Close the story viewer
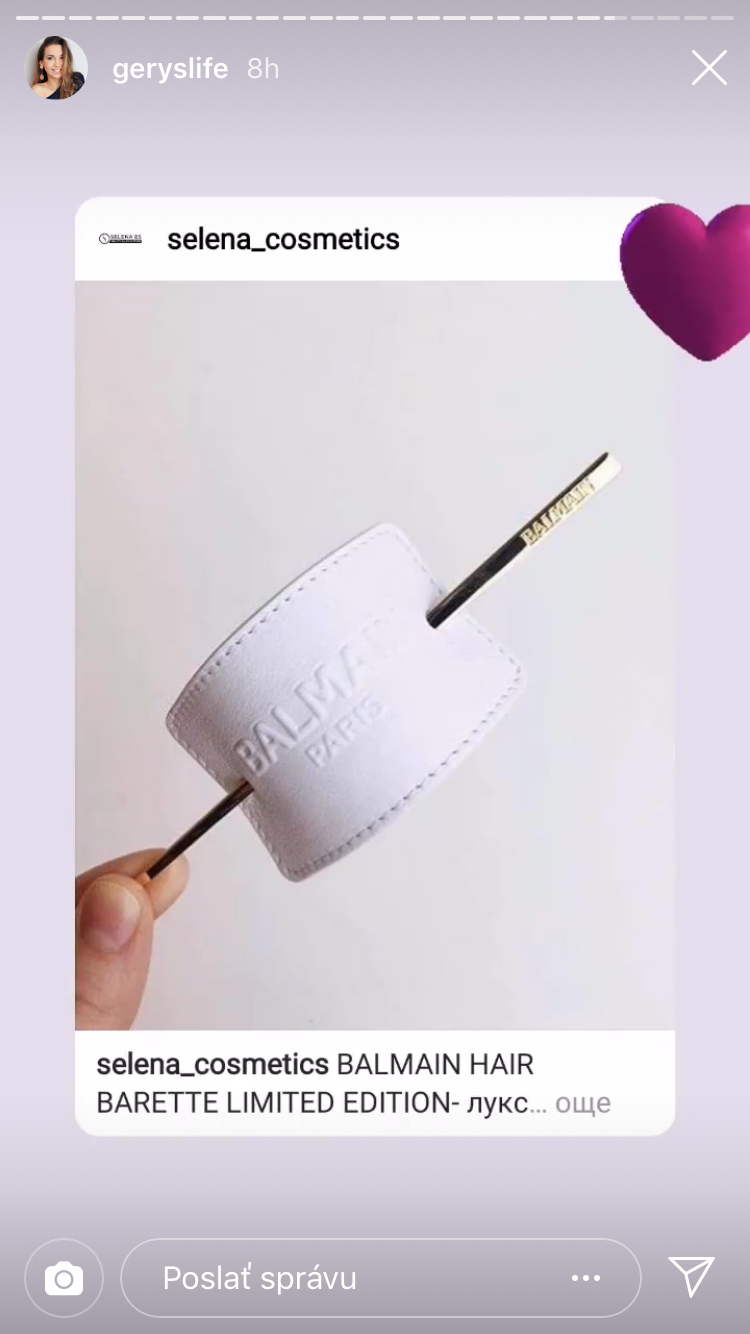 tap(709, 68)
